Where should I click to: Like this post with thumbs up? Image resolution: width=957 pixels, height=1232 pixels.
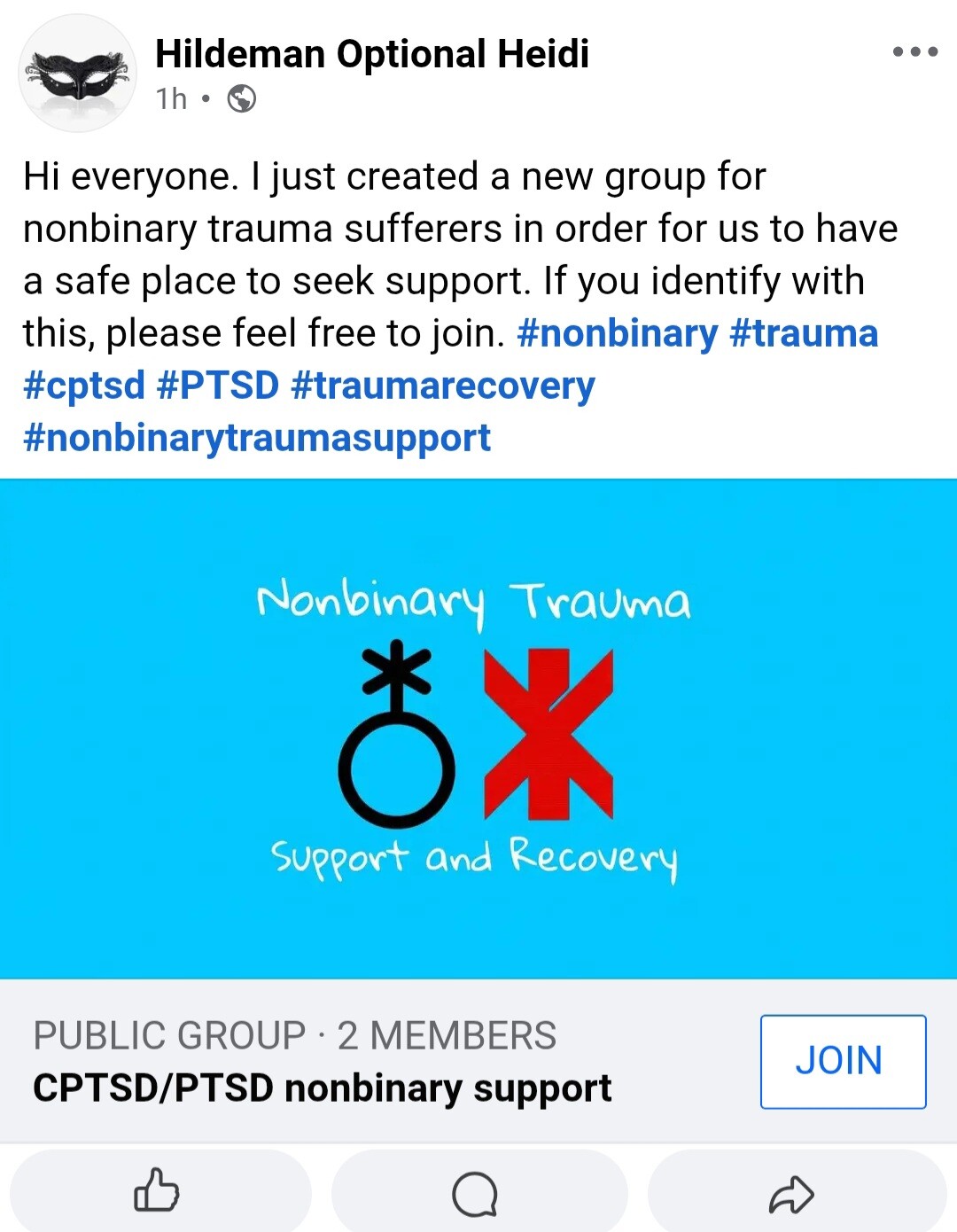(158, 1190)
